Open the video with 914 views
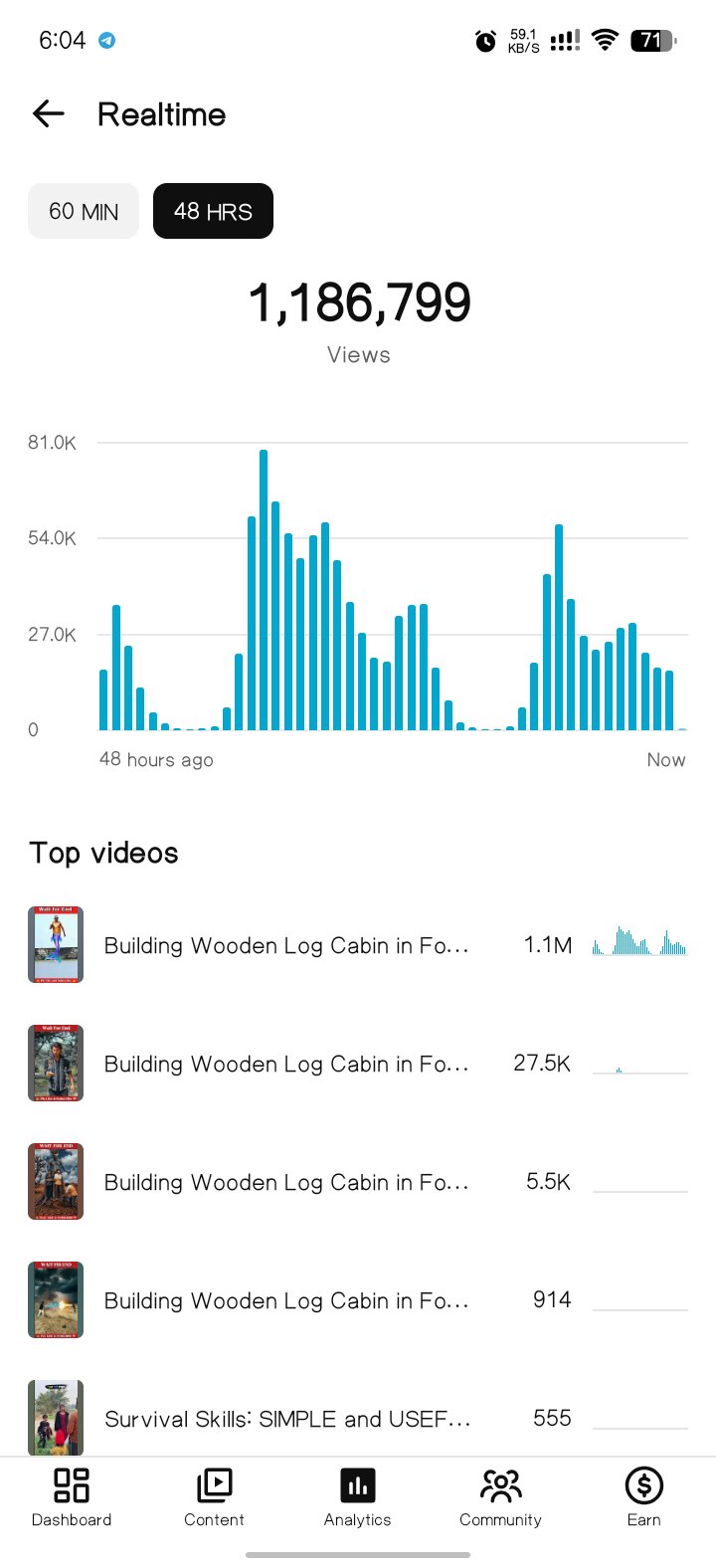The height and width of the screenshot is (1568, 716). 358,1300
